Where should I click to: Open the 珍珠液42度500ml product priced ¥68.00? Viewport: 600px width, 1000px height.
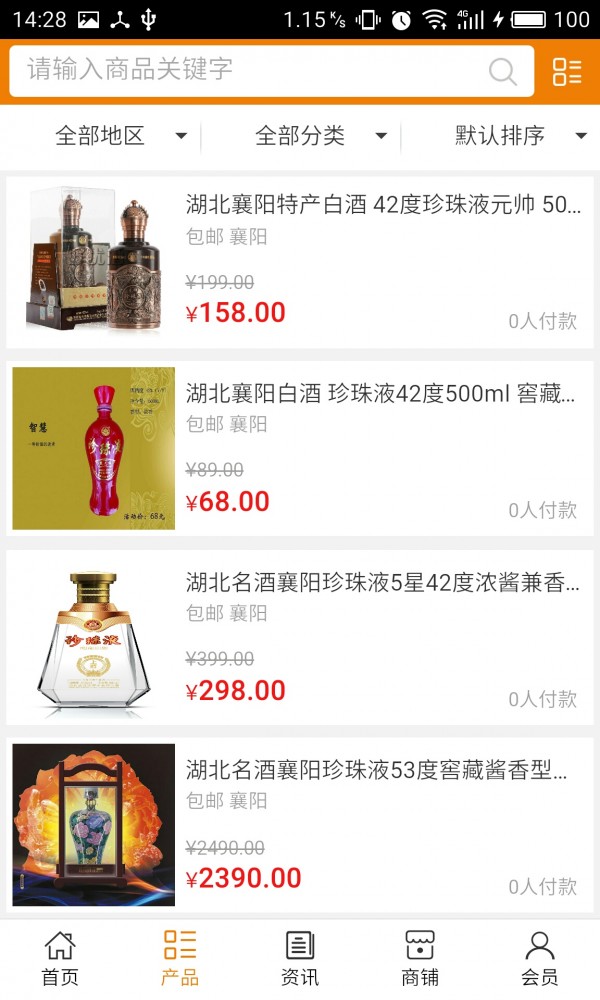tap(300, 450)
